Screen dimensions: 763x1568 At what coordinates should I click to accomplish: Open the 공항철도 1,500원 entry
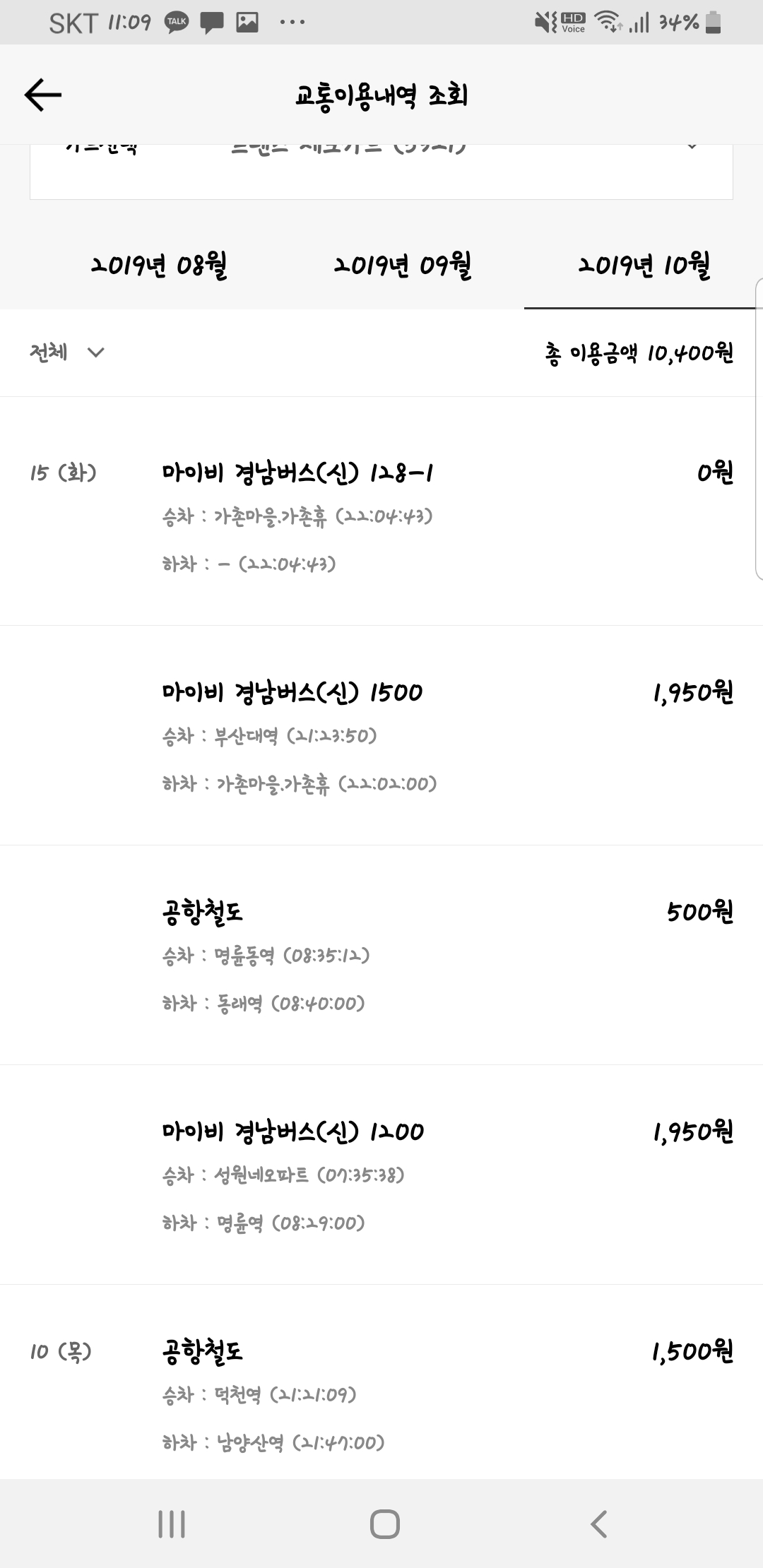[381, 1394]
